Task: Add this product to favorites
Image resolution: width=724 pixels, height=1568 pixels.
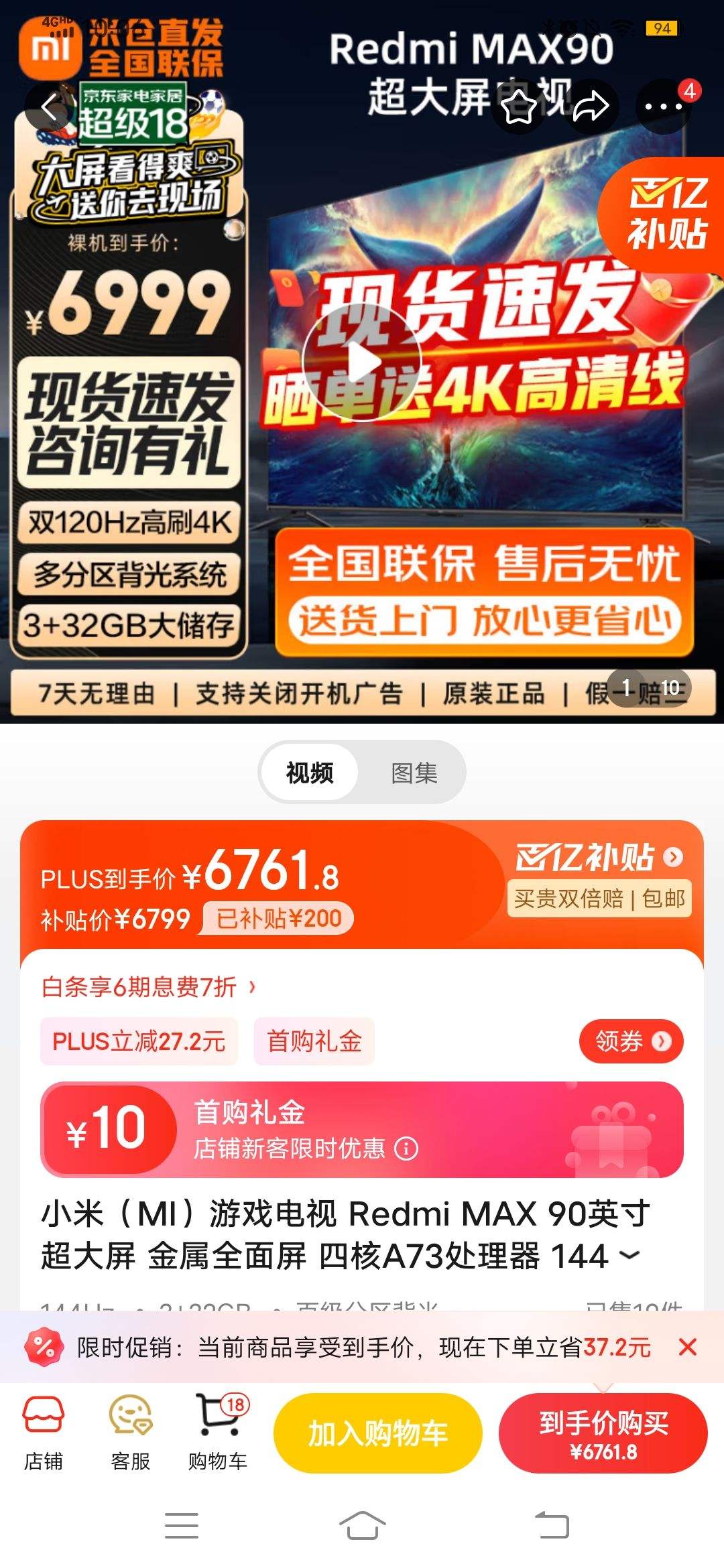Action: tap(520, 107)
